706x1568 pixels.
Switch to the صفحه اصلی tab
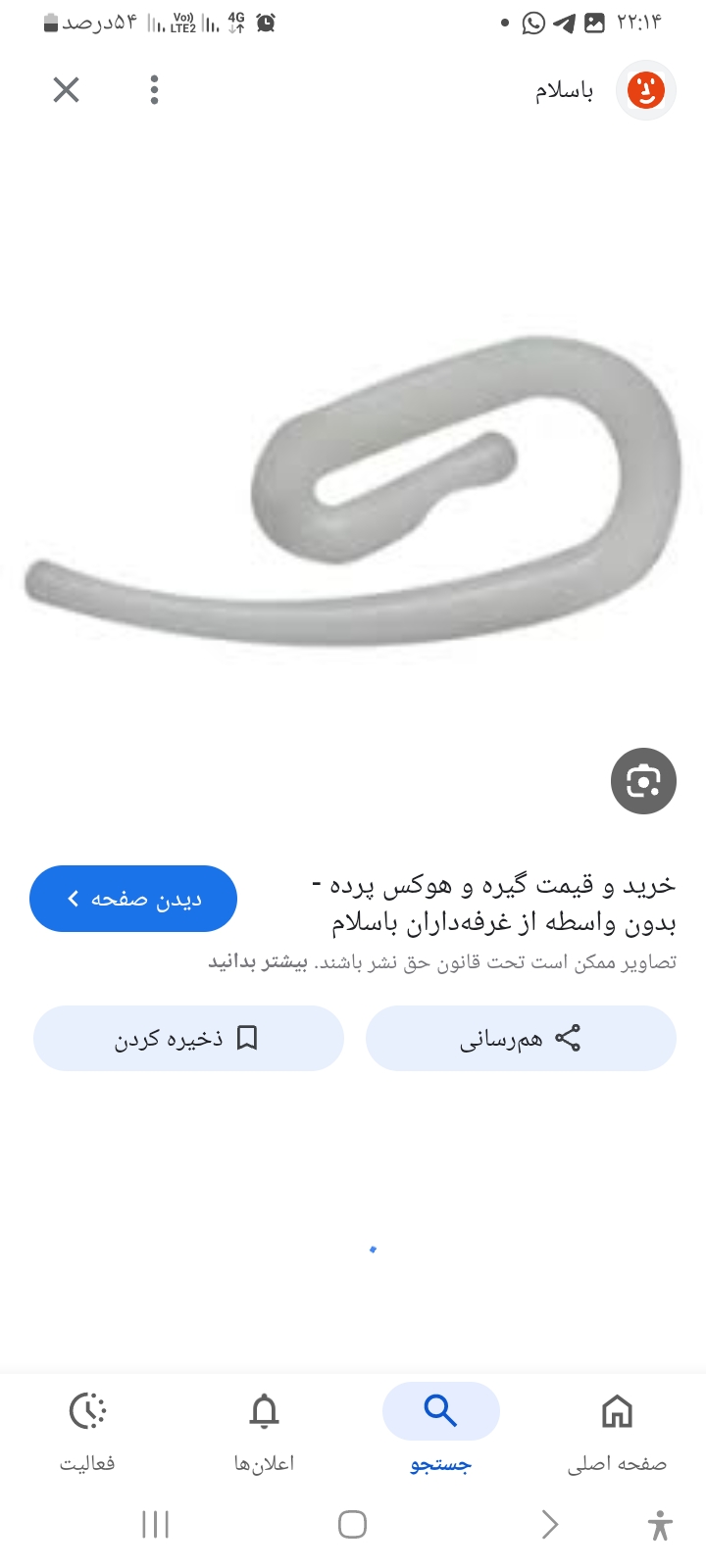(617, 1430)
